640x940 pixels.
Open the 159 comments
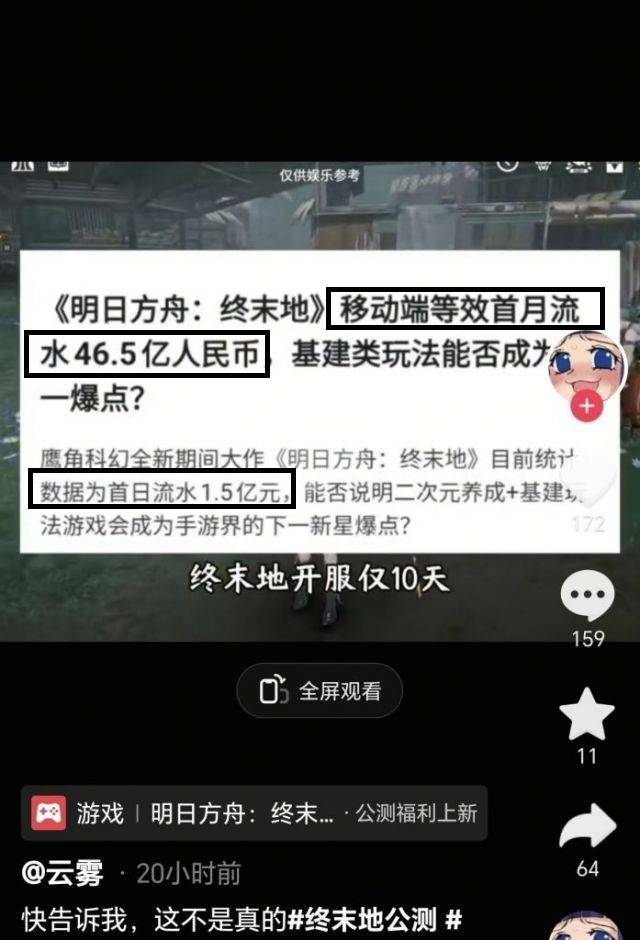(x=587, y=597)
